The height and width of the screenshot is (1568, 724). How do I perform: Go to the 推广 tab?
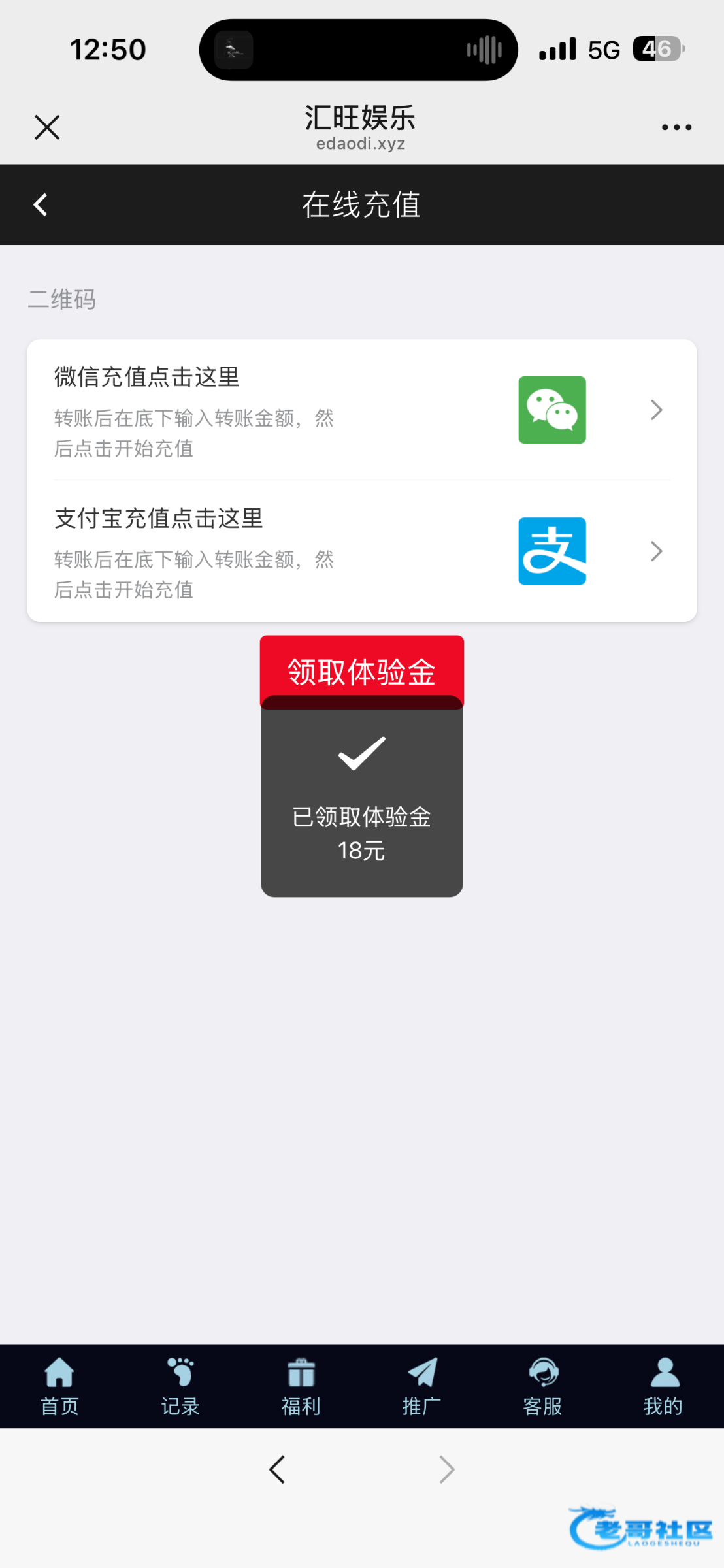coord(421,1386)
